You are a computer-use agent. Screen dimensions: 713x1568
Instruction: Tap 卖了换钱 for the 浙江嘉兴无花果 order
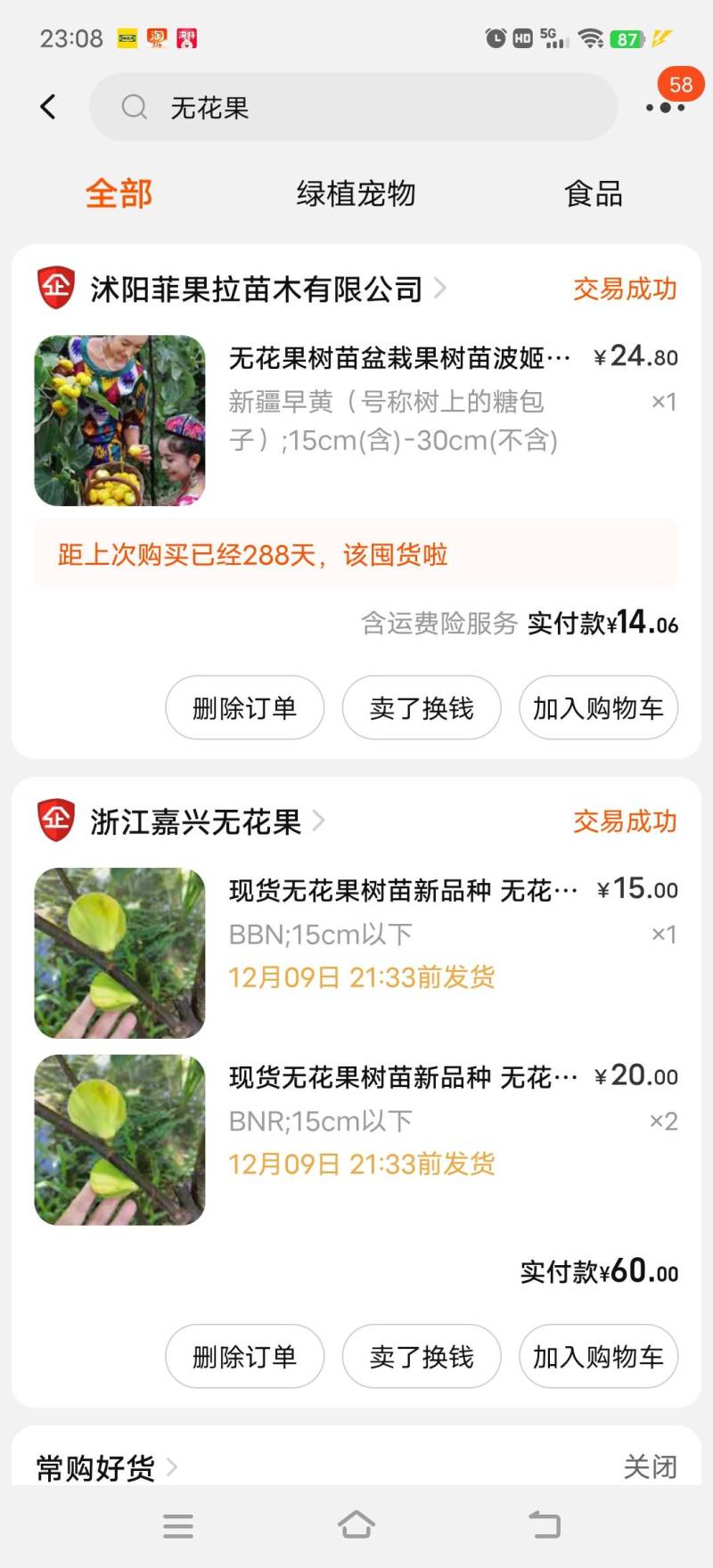(x=422, y=1357)
